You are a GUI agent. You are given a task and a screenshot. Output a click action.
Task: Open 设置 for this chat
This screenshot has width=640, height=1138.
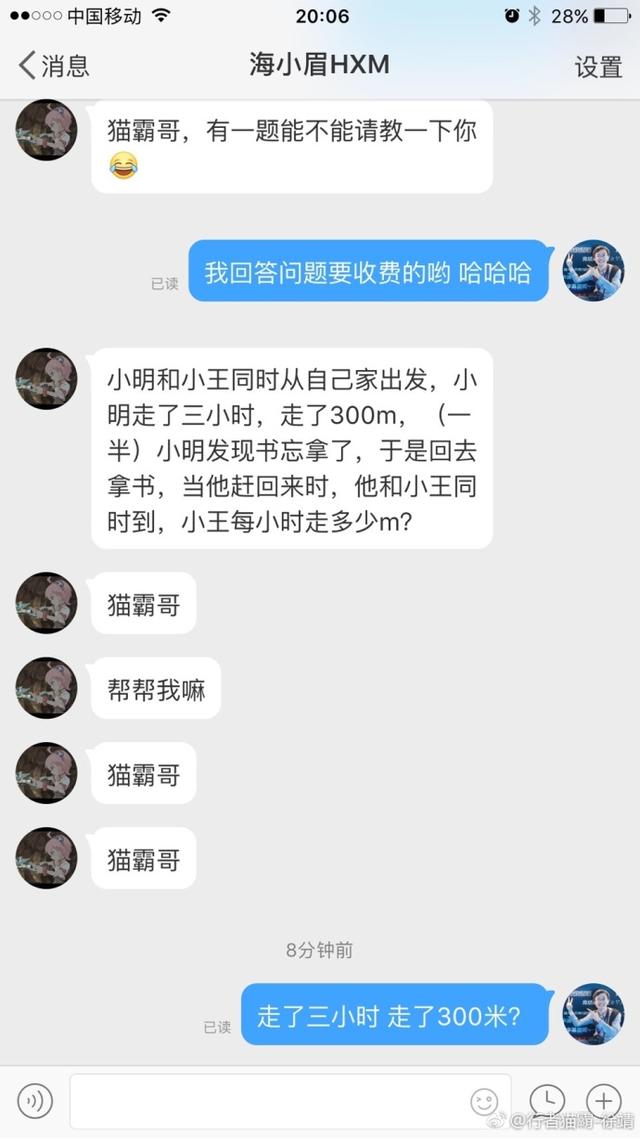598,67
